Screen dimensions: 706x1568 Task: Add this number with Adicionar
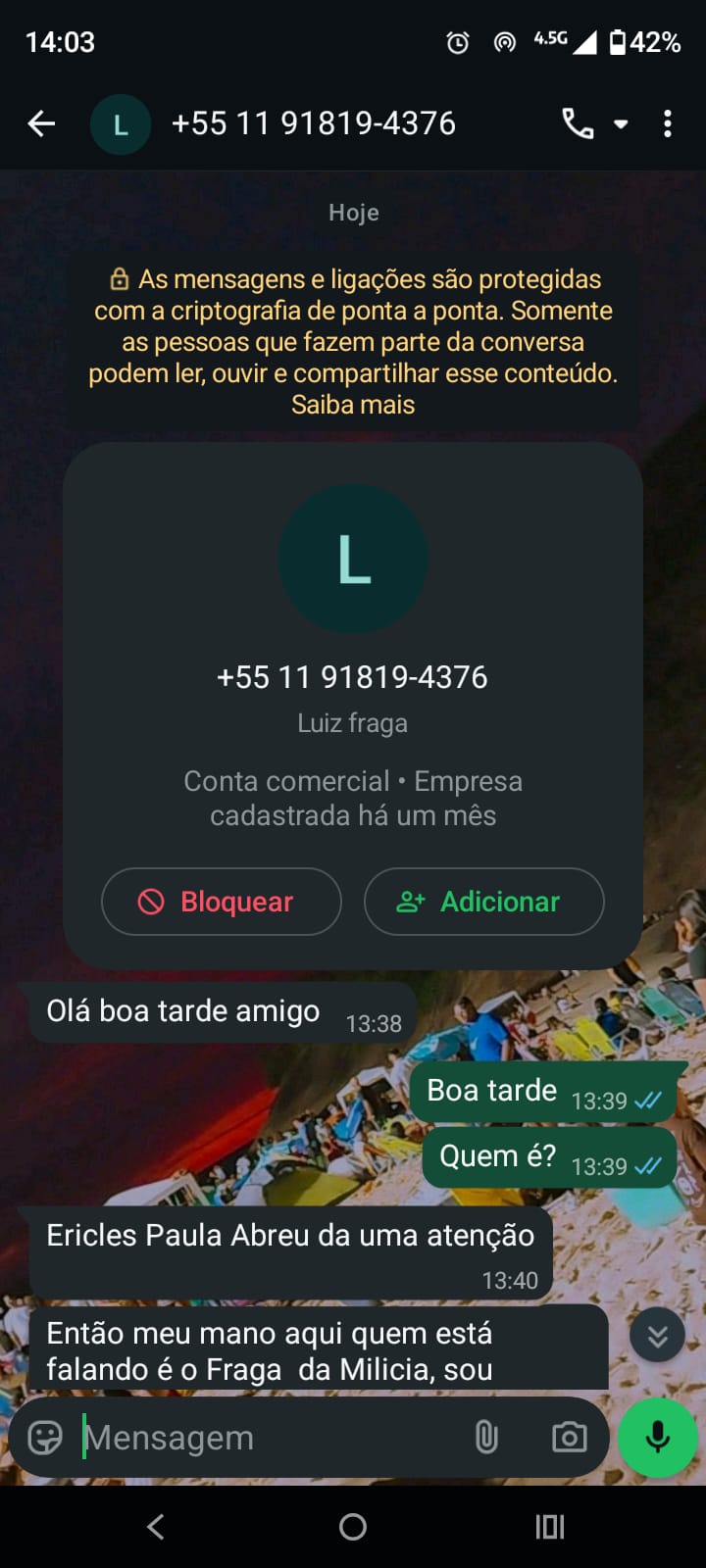tap(484, 902)
